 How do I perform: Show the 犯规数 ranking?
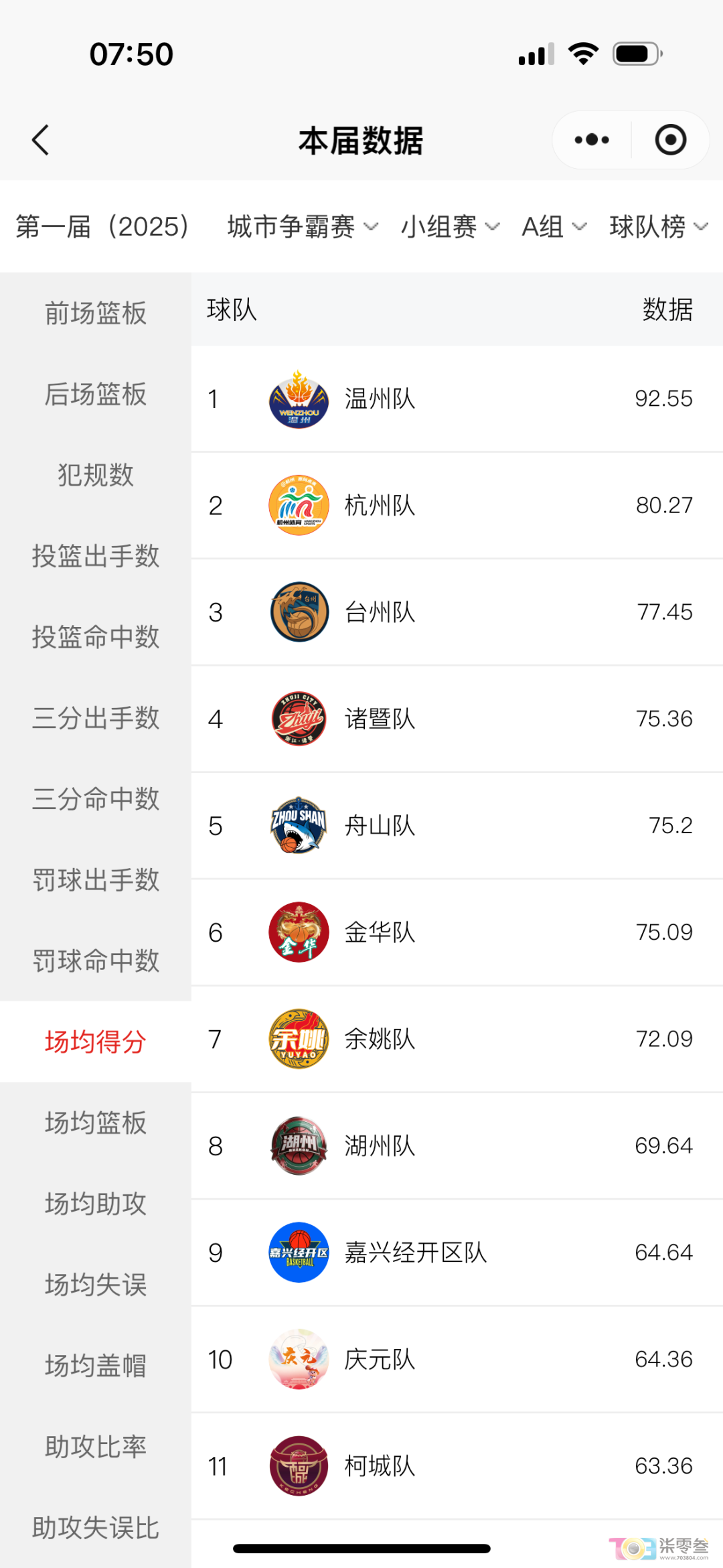tap(96, 475)
